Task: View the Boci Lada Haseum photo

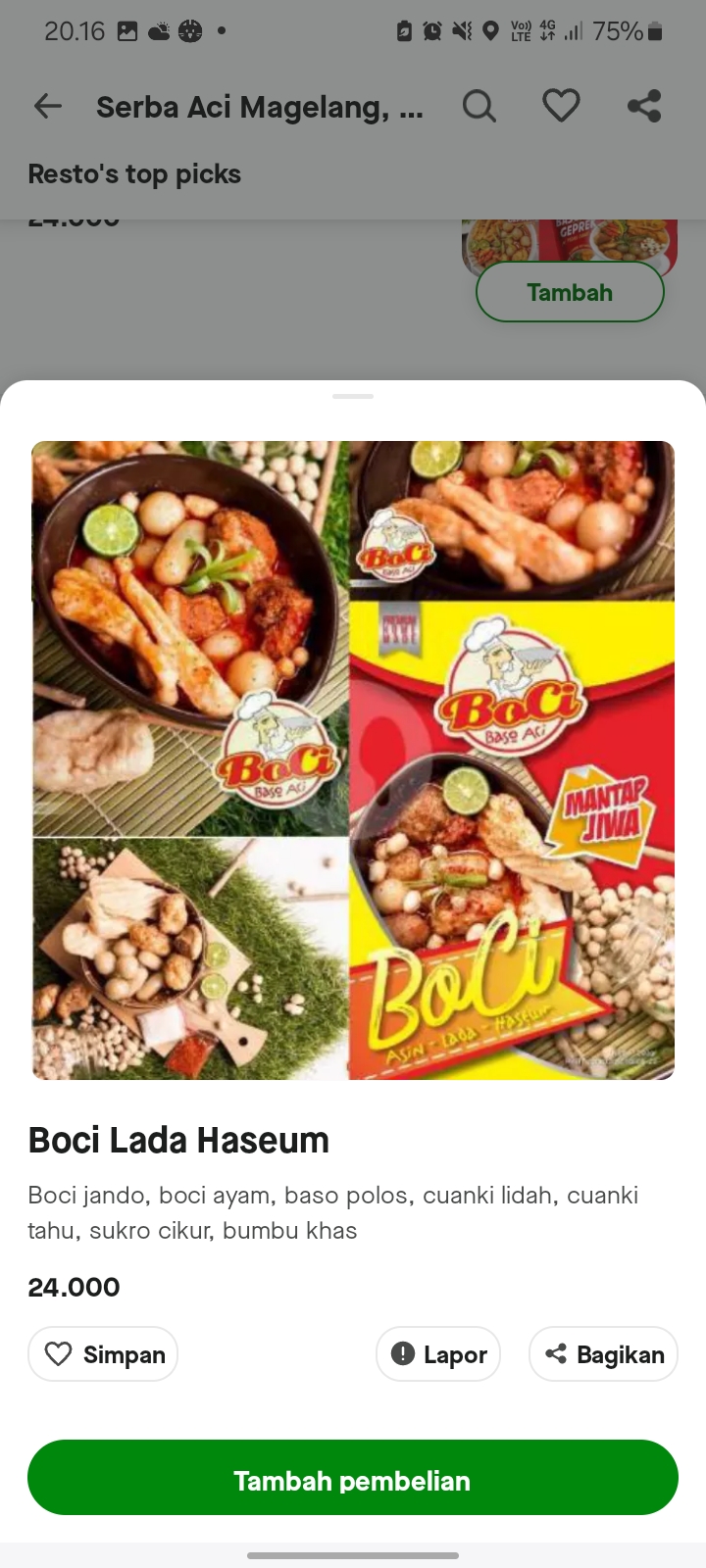Action: coord(353,759)
